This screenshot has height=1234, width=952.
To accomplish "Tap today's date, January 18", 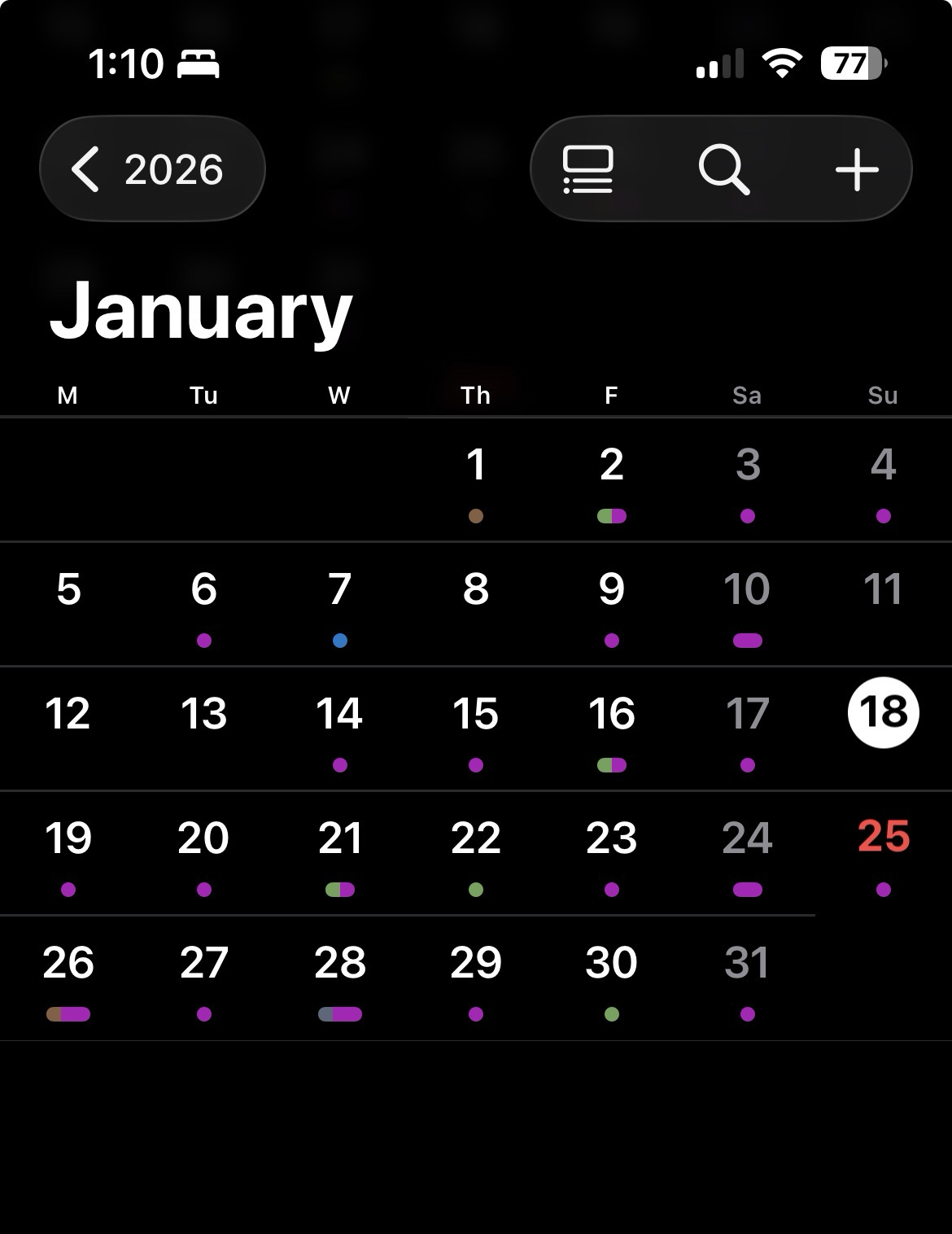I will (883, 713).
